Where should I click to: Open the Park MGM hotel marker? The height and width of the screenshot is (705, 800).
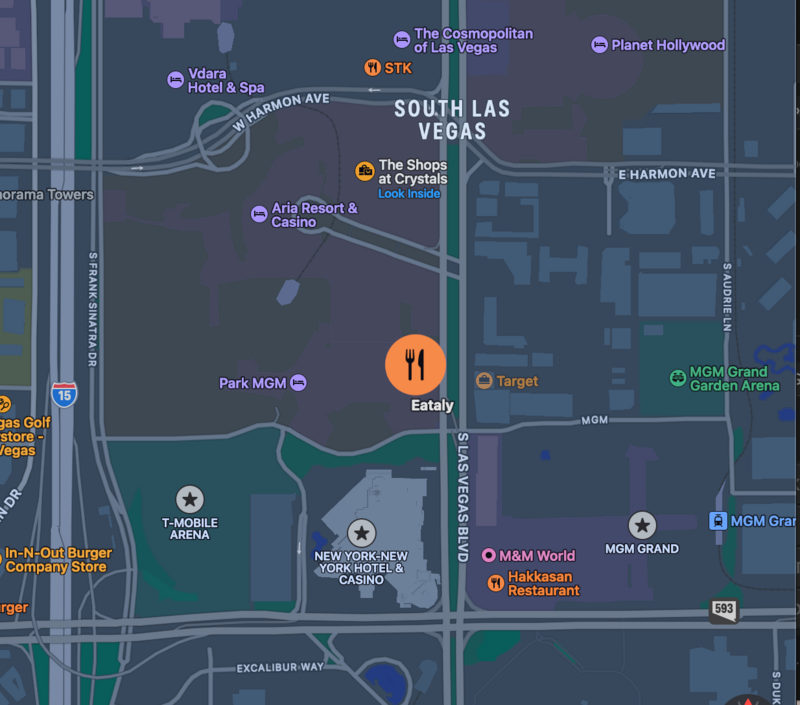point(298,383)
